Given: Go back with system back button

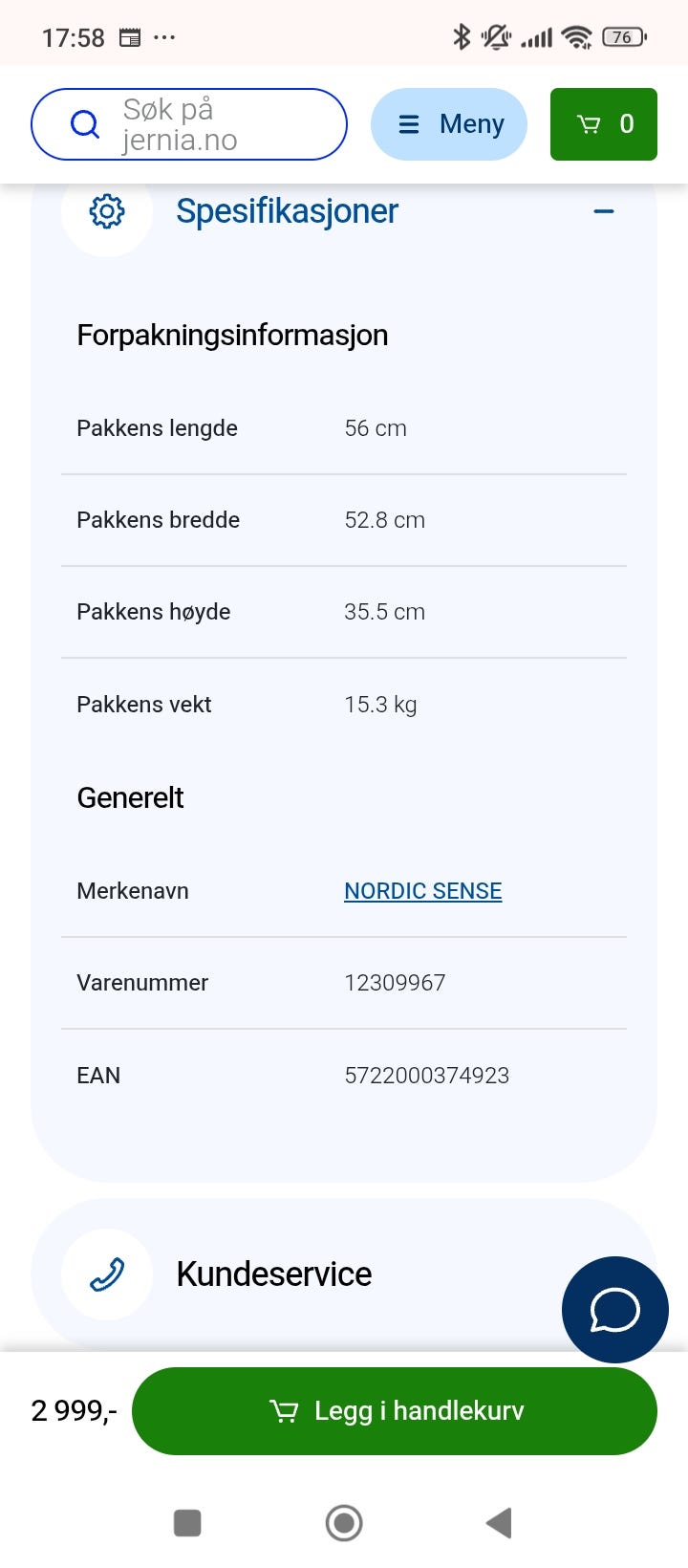Looking at the screenshot, I should (499, 1523).
